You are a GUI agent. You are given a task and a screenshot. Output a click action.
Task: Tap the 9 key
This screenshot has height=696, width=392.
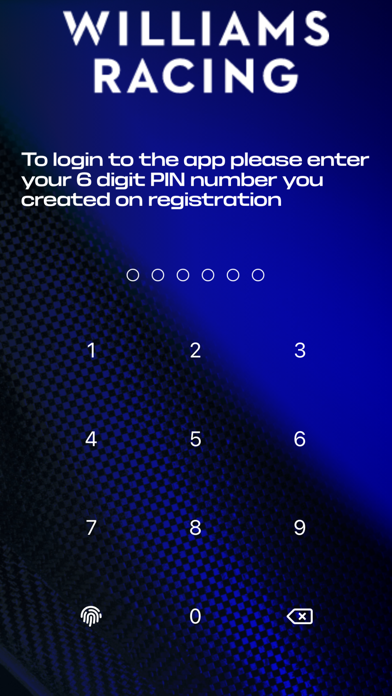pyautogui.click(x=300, y=528)
